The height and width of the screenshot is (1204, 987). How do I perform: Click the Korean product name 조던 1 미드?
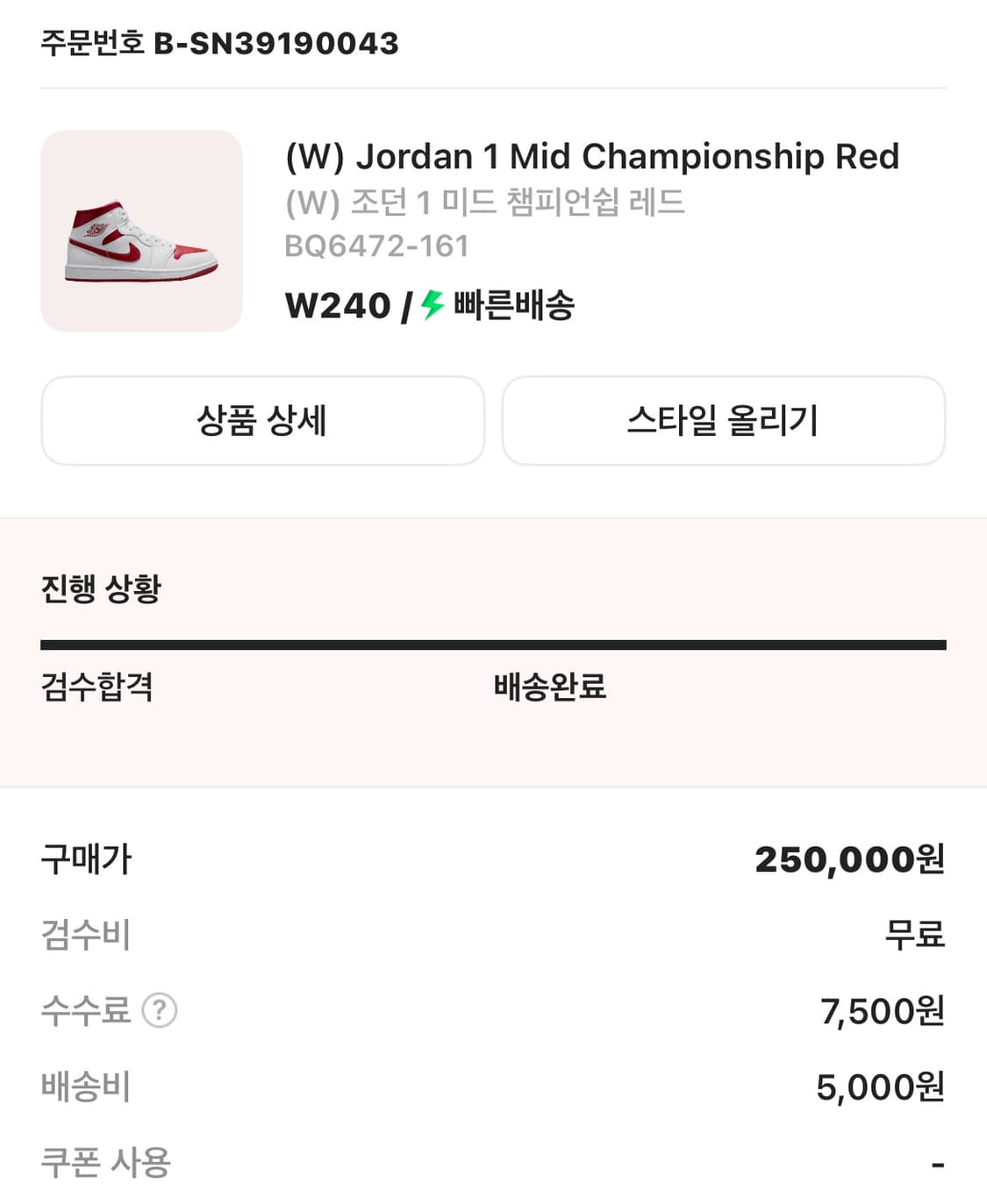(484, 203)
